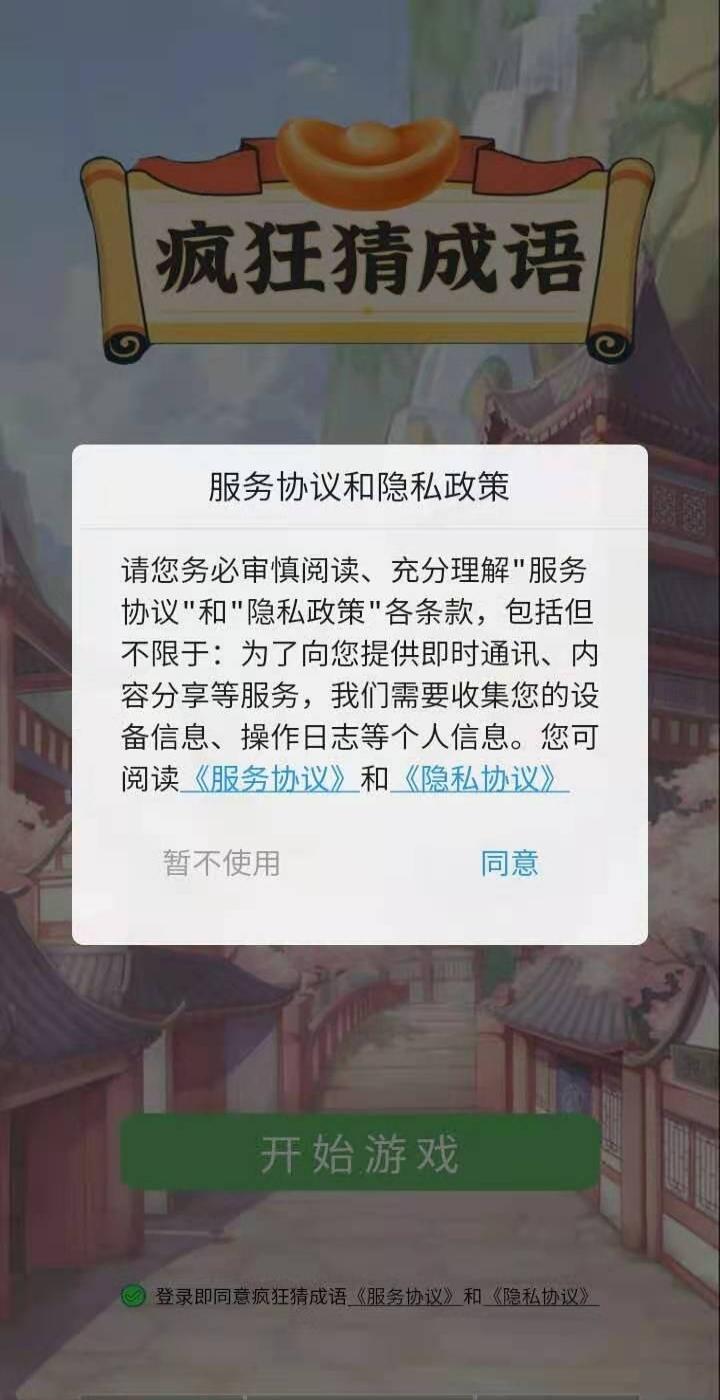
Task: Open the bottom 《服务协议》 link below 开始游戏
Action: coord(404,1297)
